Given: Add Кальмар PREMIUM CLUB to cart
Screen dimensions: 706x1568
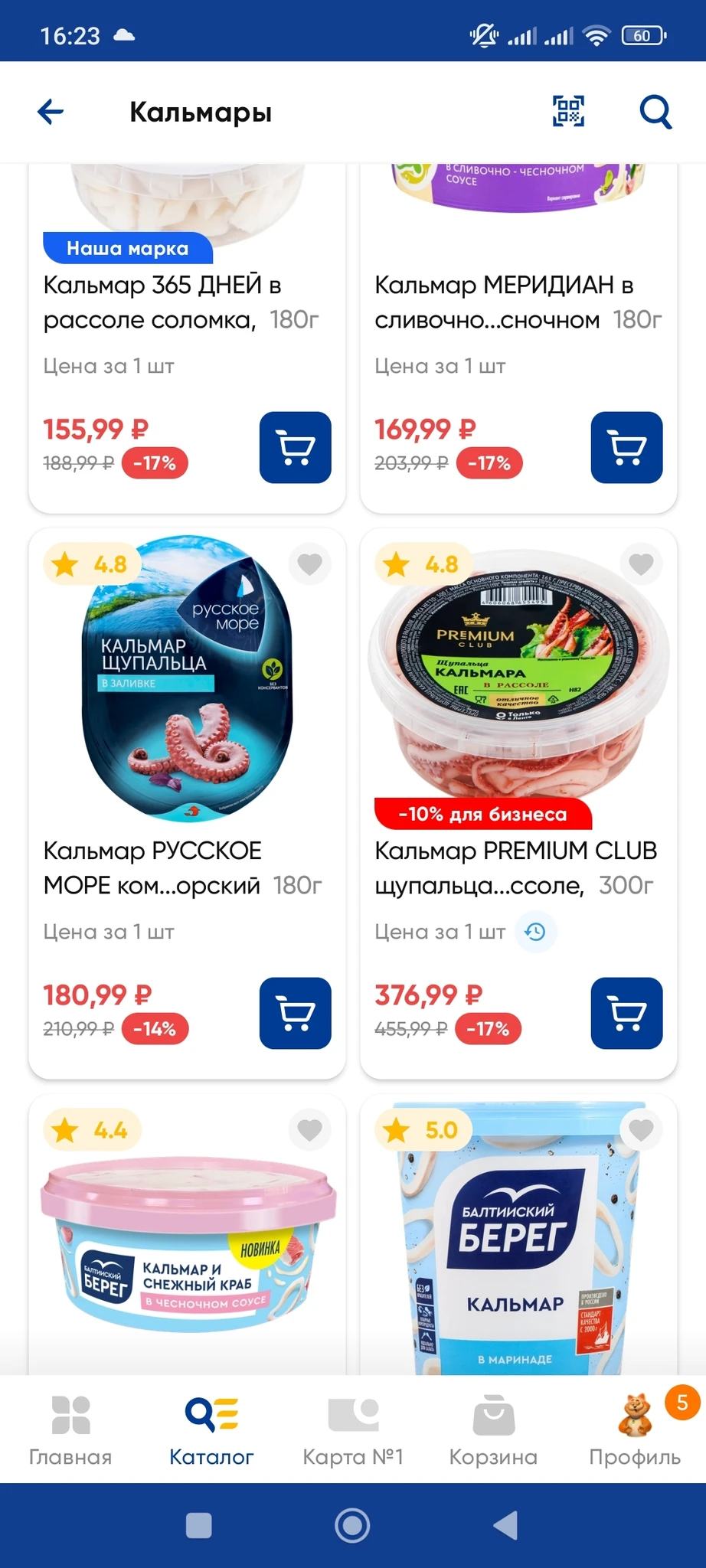Looking at the screenshot, I should tap(626, 1013).
